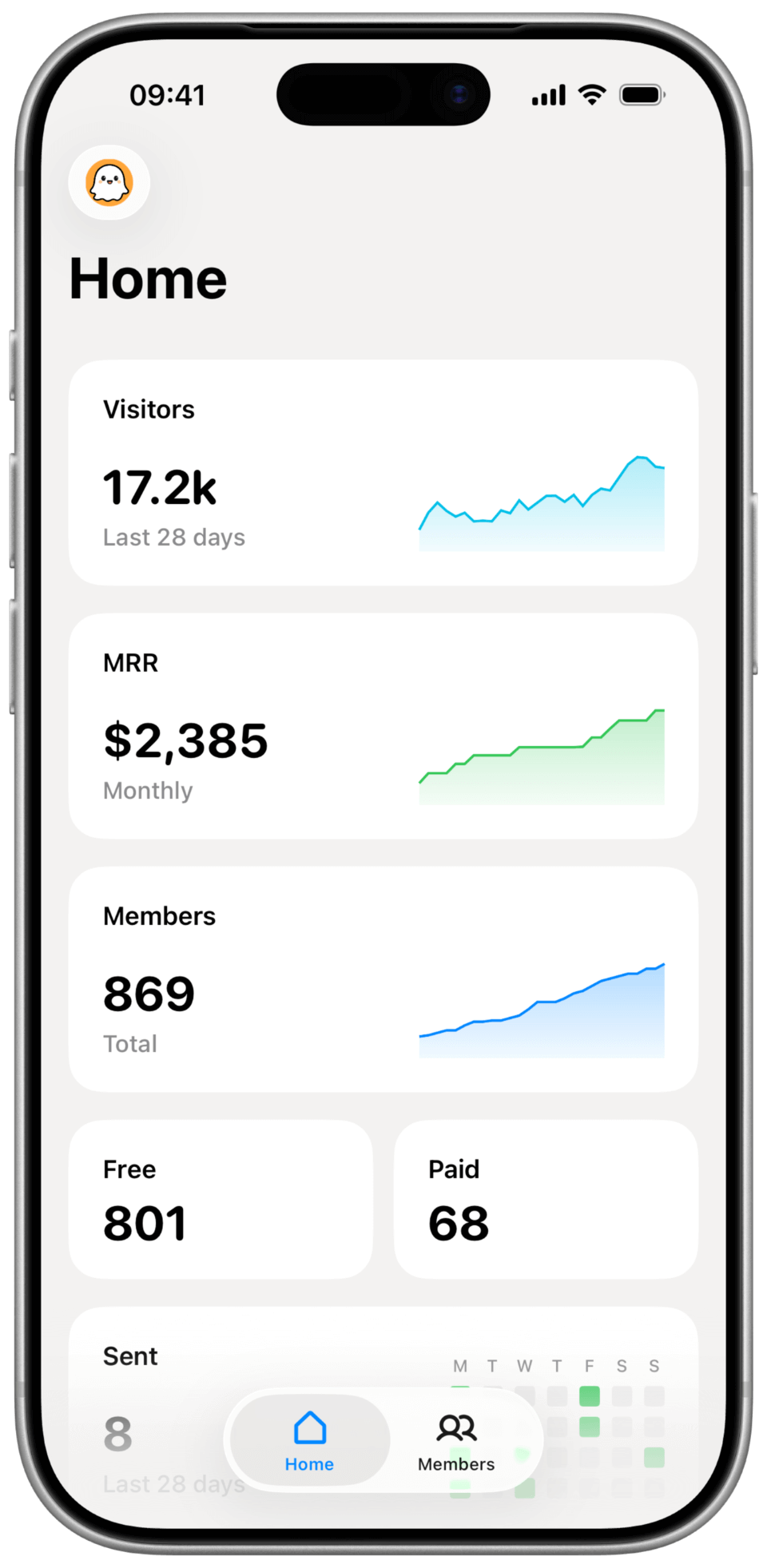The width and height of the screenshot is (767, 1568).
Task: Open the total Members card
Action: (x=383, y=979)
